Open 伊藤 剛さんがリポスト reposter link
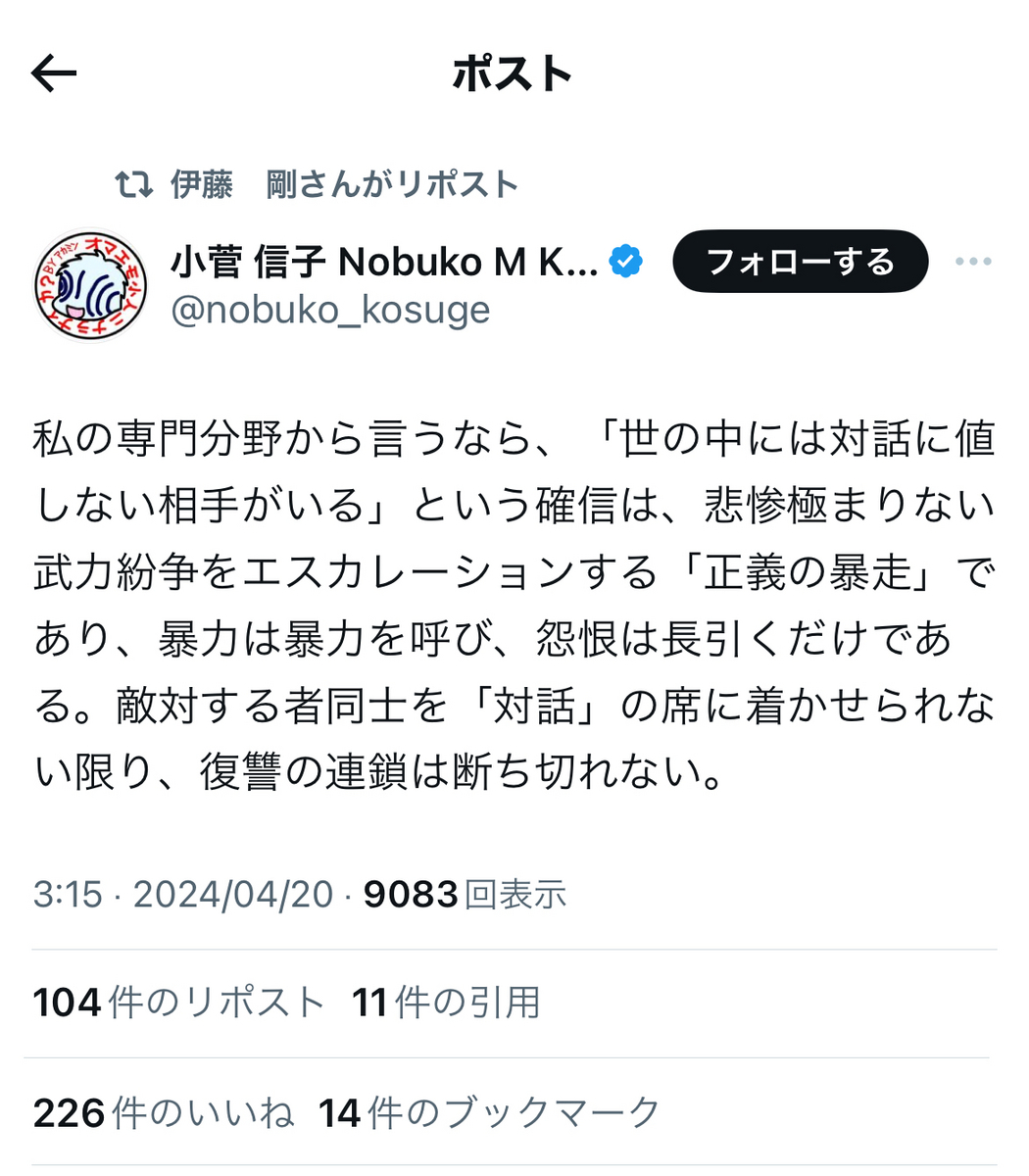 coord(344,184)
